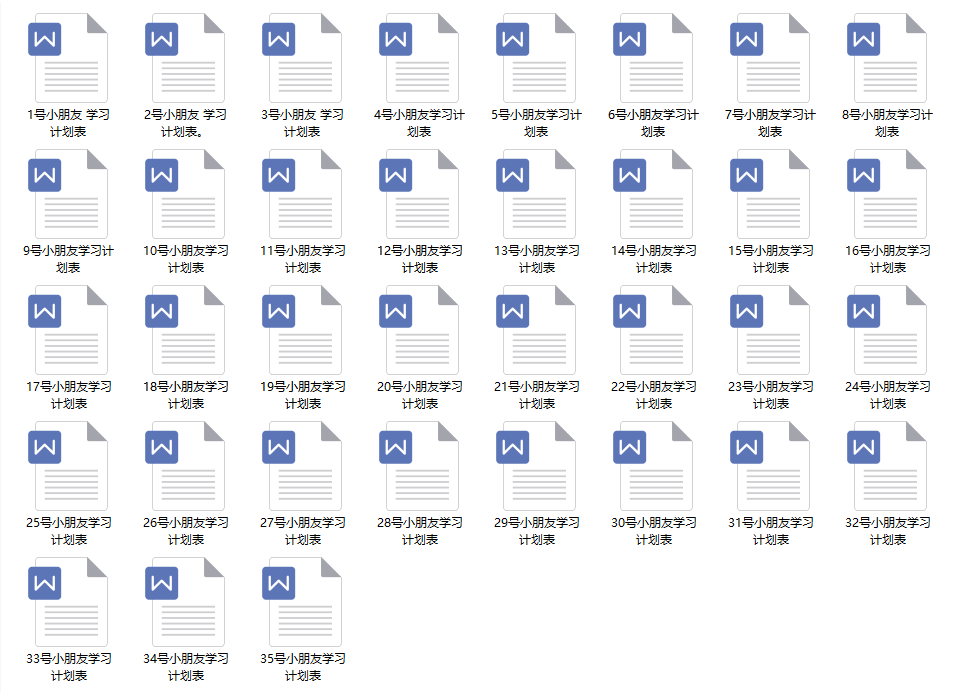Open the 21号小朋友学习计划表 document
The height and width of the screenshot is (692, 954).
(537, 330)
